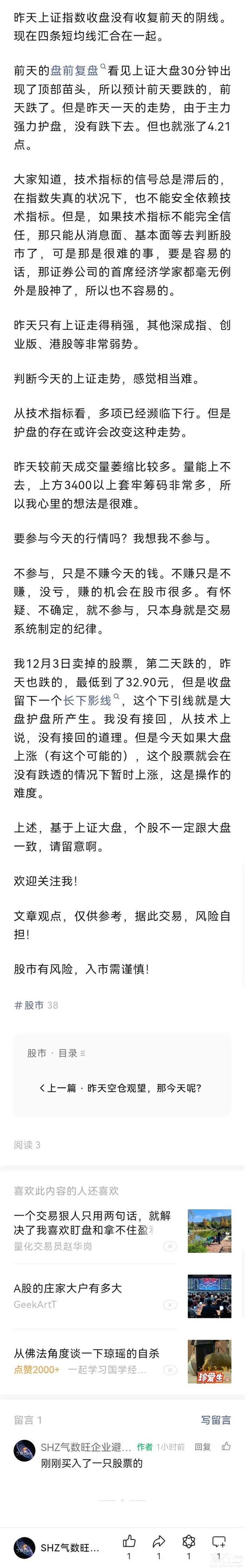Dismiss the GeekArtT recommendation

coord(169,1305)
